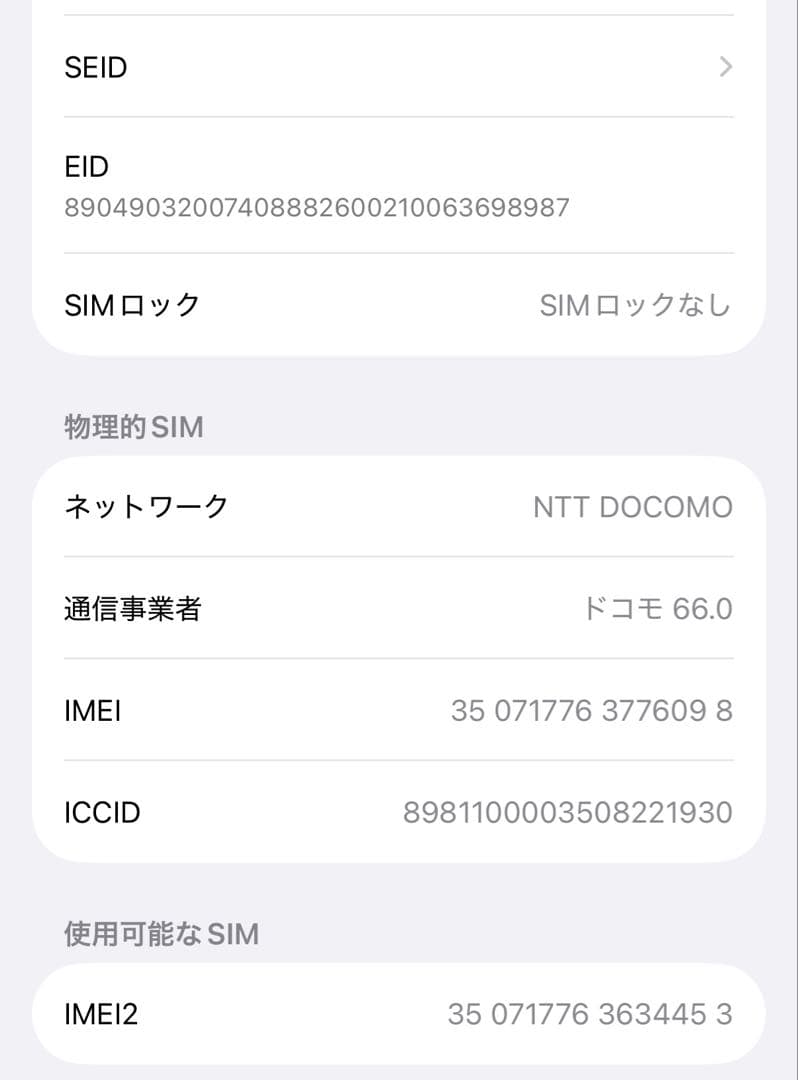This screenshot has height=1080, width=798.
Task: Tap the SIMロックなし status value
Action: coord(636,305)
